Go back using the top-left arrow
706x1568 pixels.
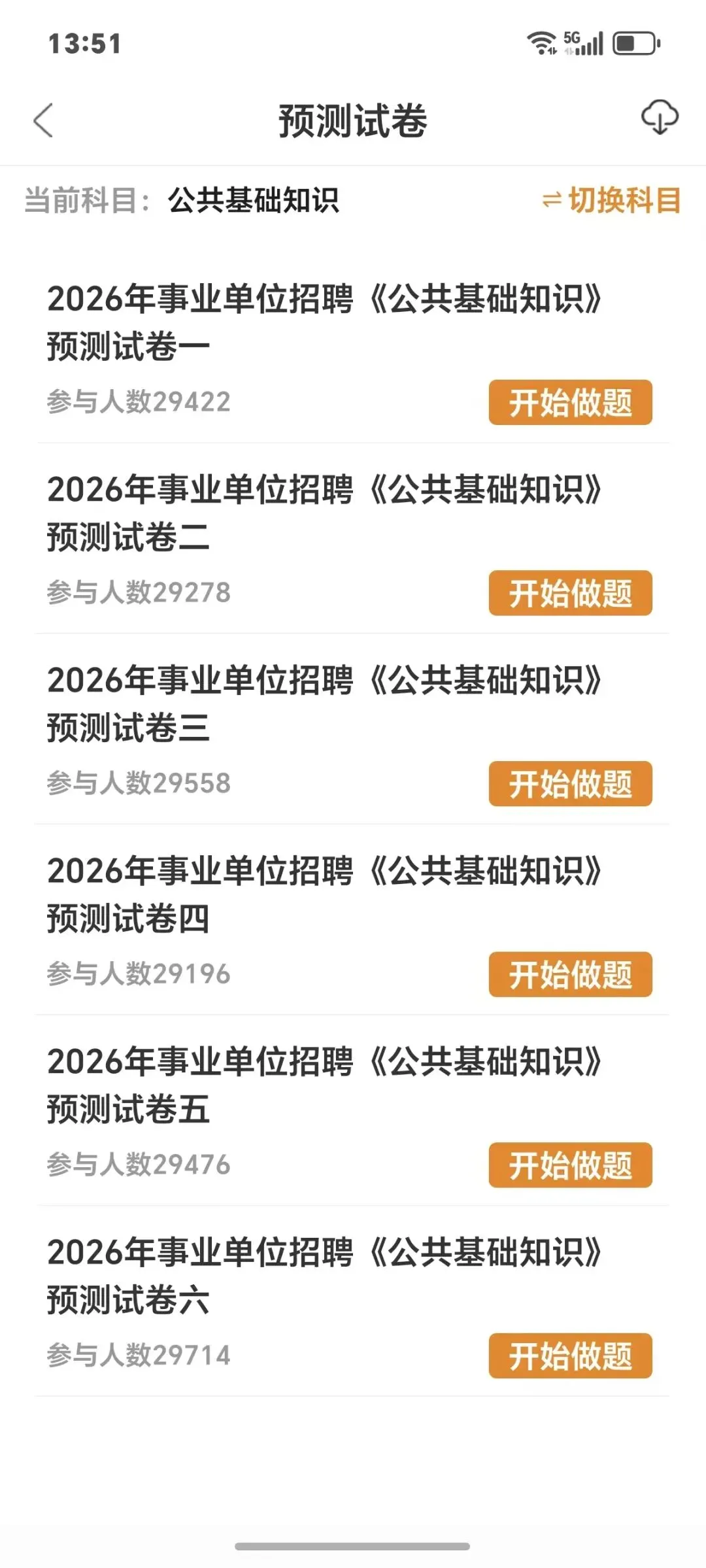click(43, 121)
